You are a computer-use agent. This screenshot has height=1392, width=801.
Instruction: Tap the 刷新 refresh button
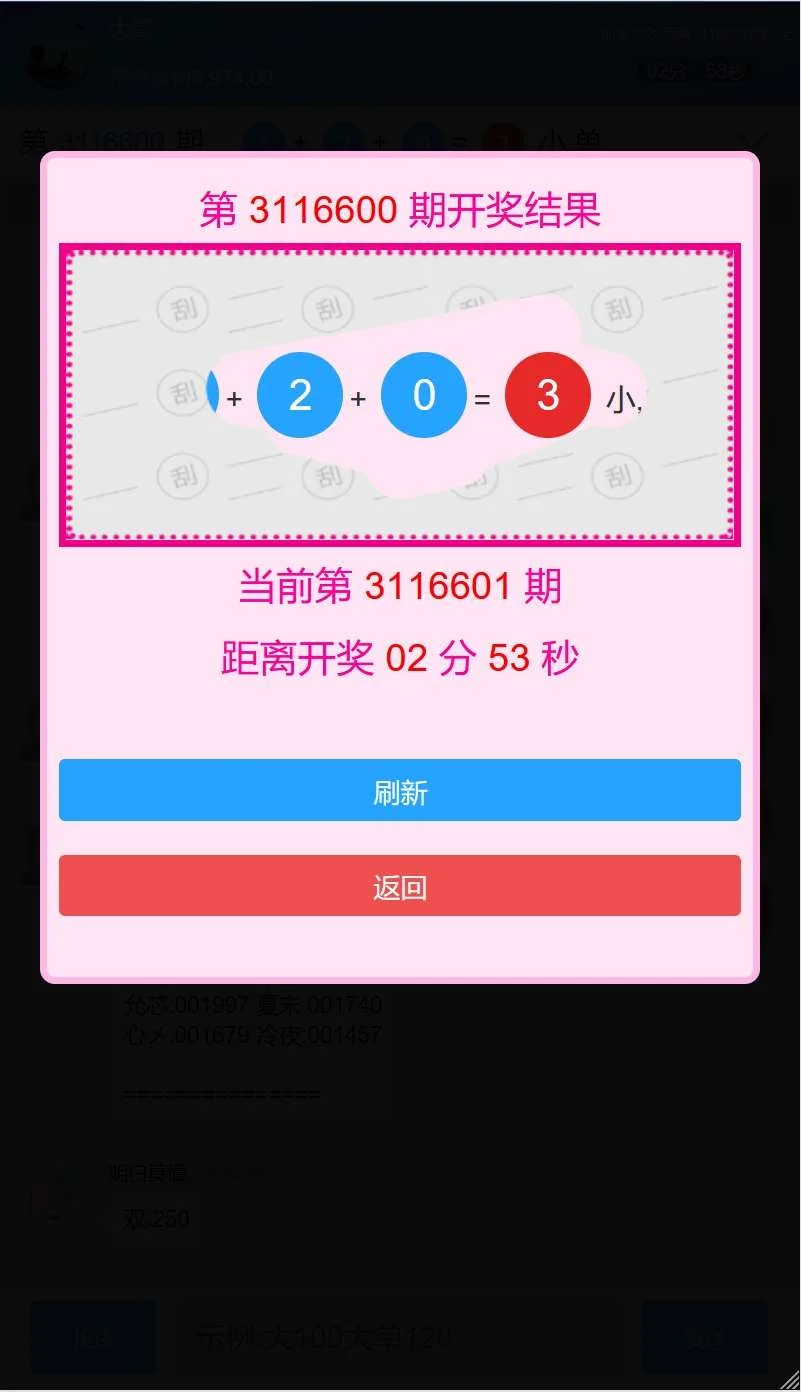pos(400,790)
